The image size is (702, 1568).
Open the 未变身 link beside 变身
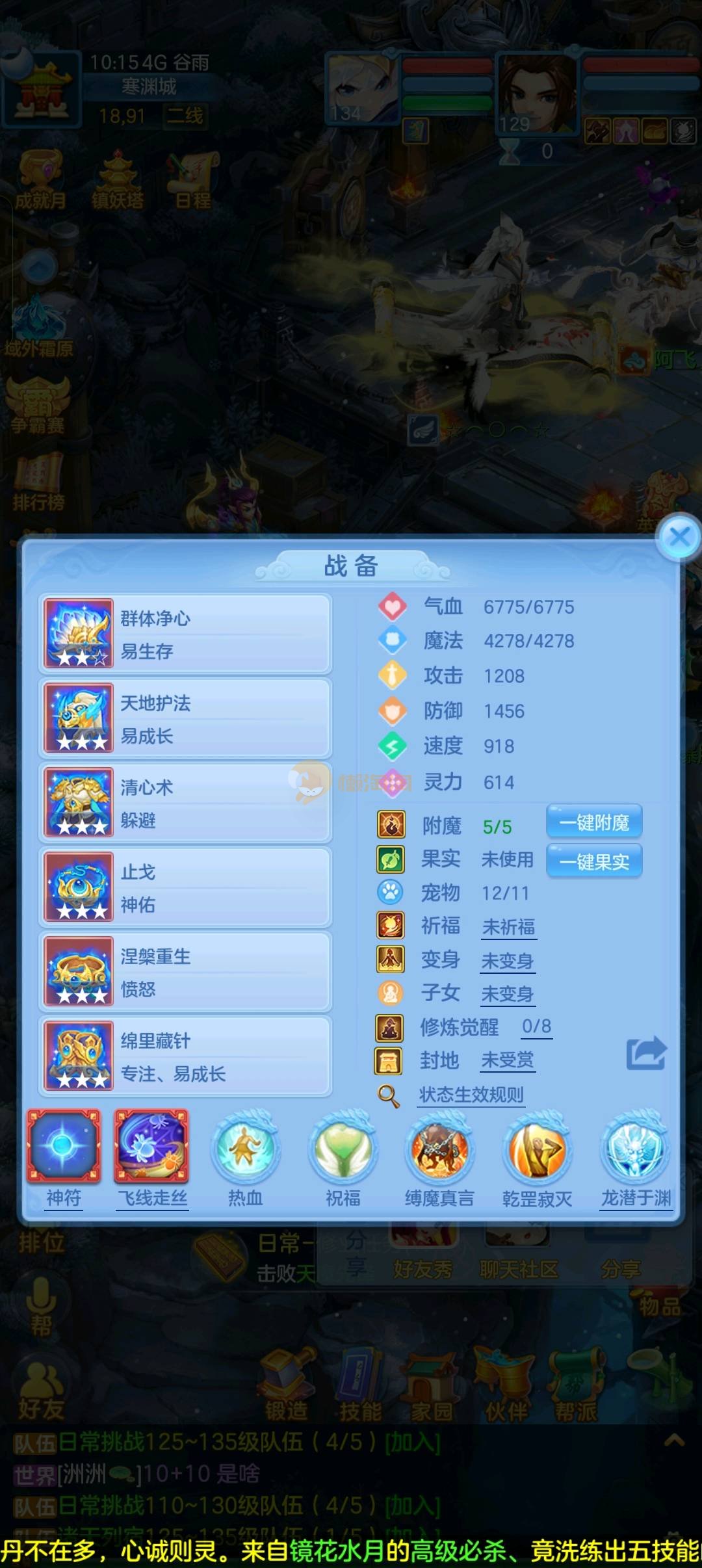(x=508, y=961)
